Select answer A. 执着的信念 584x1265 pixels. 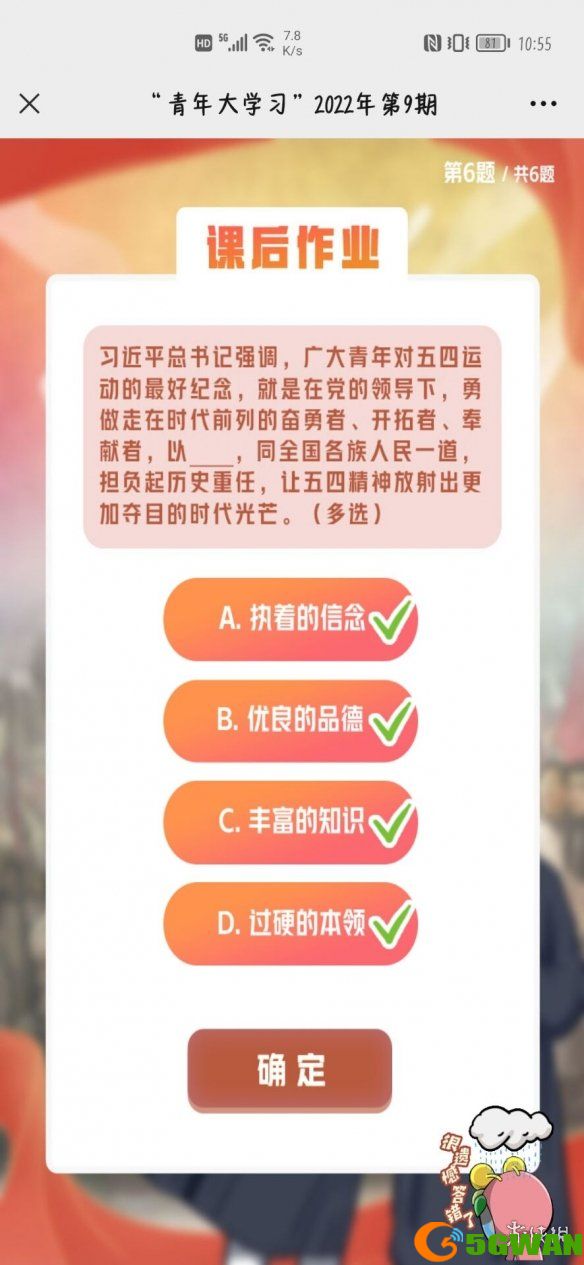(x=290, y=619)
